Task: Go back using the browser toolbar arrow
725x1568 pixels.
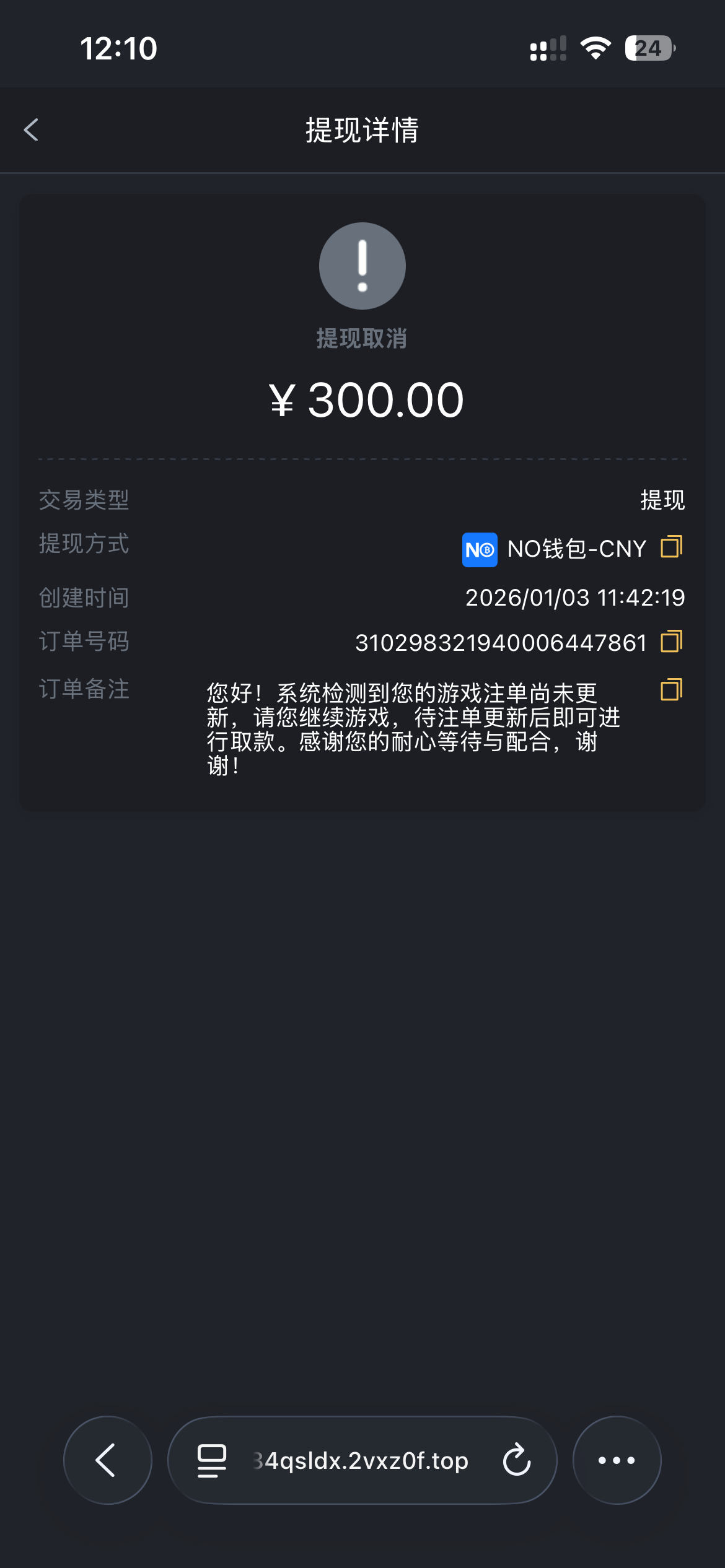Action: [x=107, y=1460]
